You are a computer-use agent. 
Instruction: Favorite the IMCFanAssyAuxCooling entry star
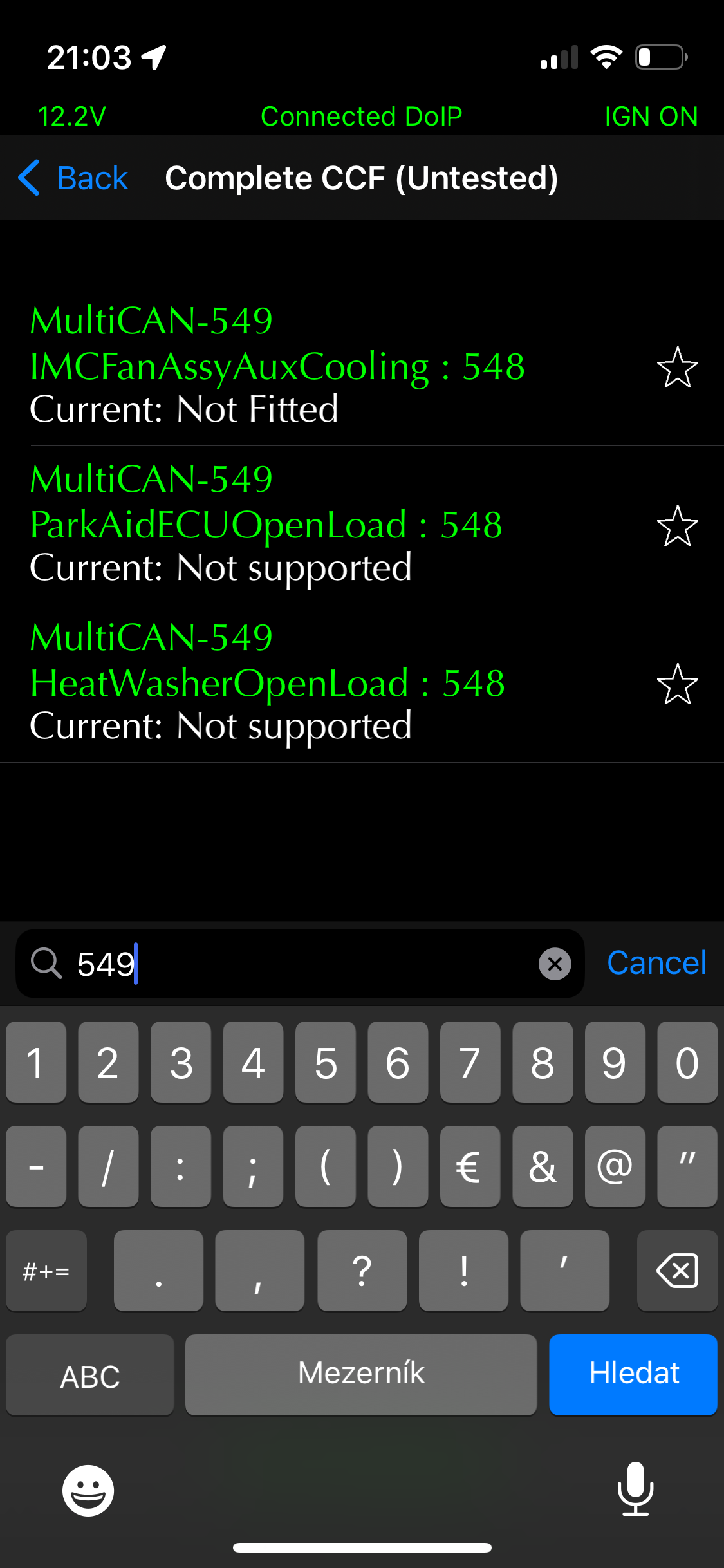[677, 368]
